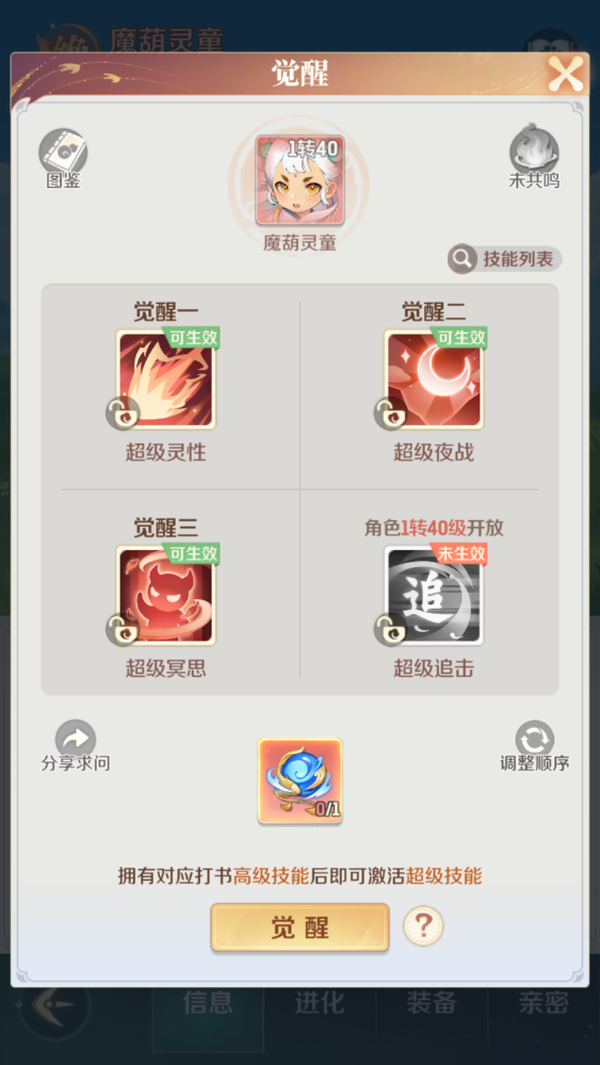The width and height of the screenshot is (600, 1065).
Task: Open the 未共鸣 resonance icon
Action: [534, 153]
